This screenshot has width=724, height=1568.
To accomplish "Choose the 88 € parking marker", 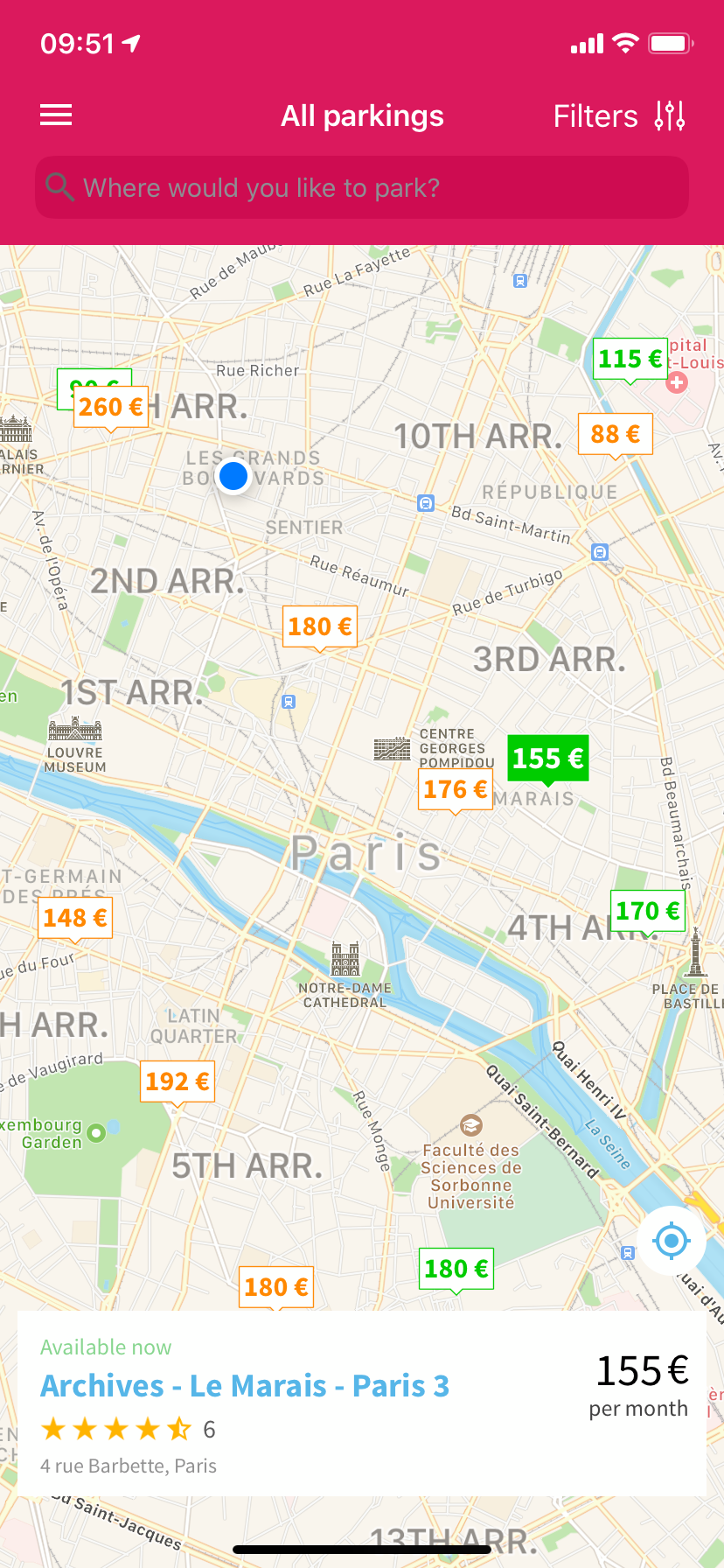I will pos(616,434).
